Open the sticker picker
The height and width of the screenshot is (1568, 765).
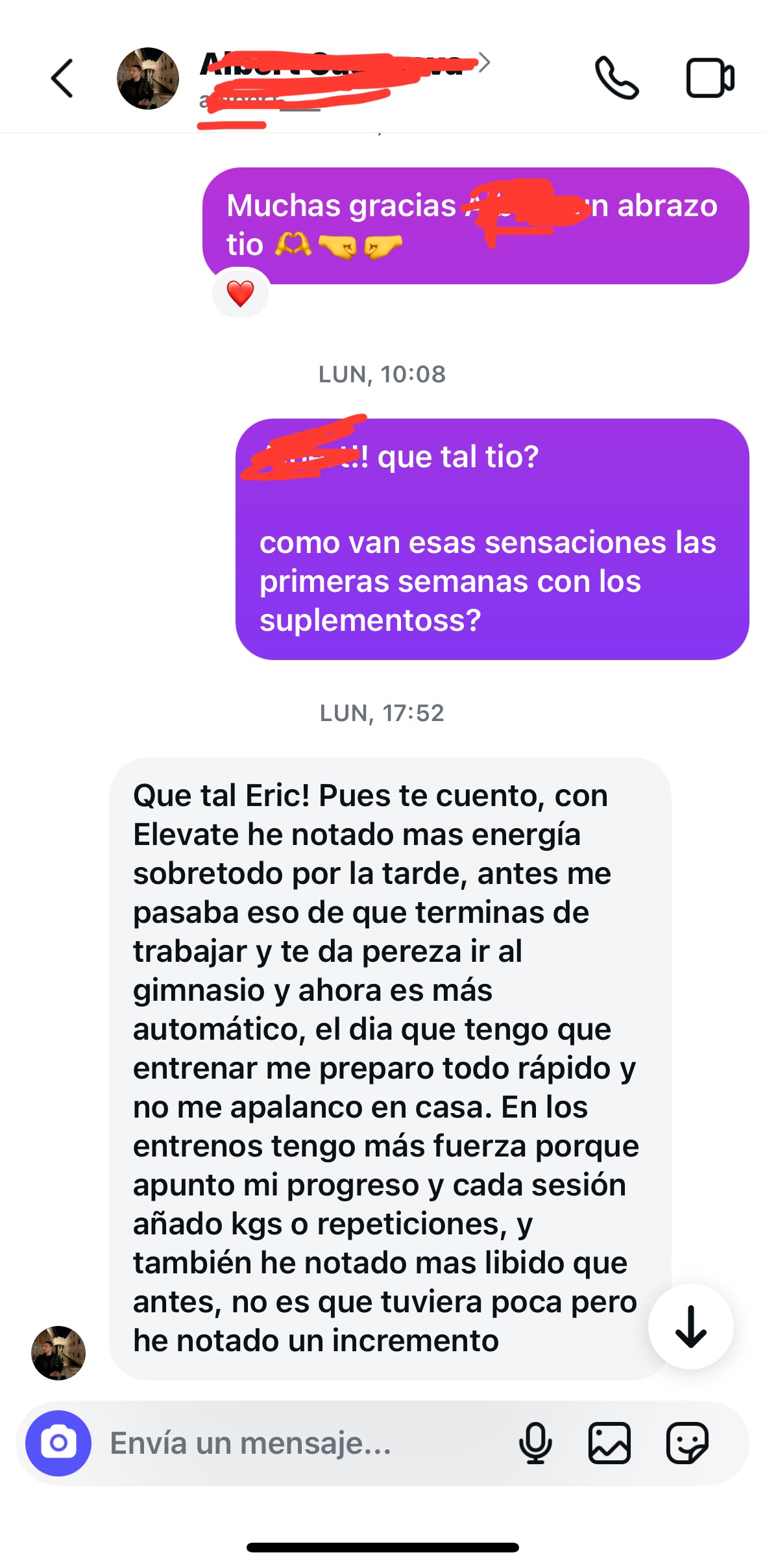[687, 1443]
